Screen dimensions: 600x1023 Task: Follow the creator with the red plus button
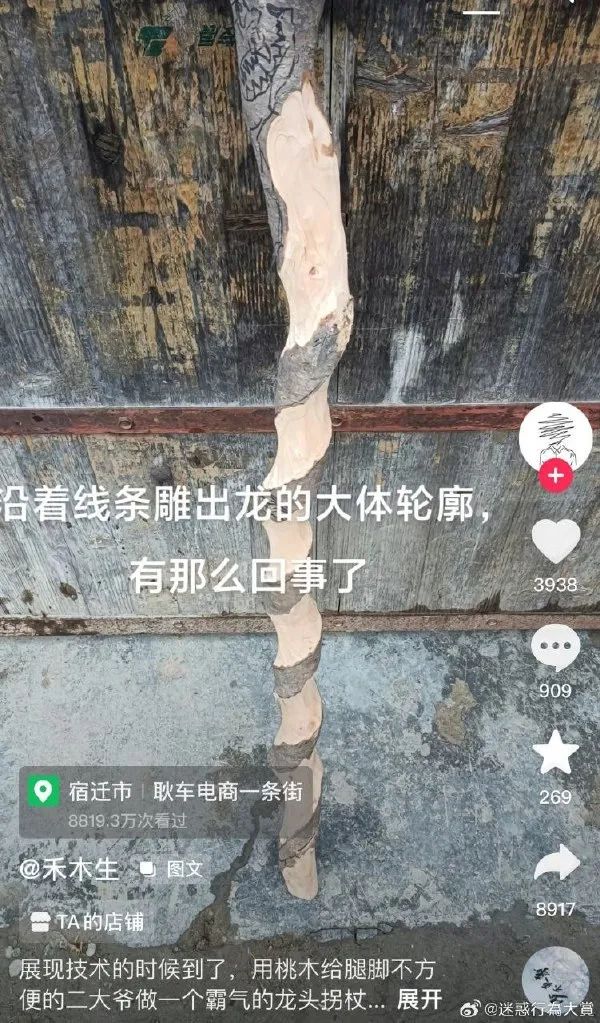(555, 476)
